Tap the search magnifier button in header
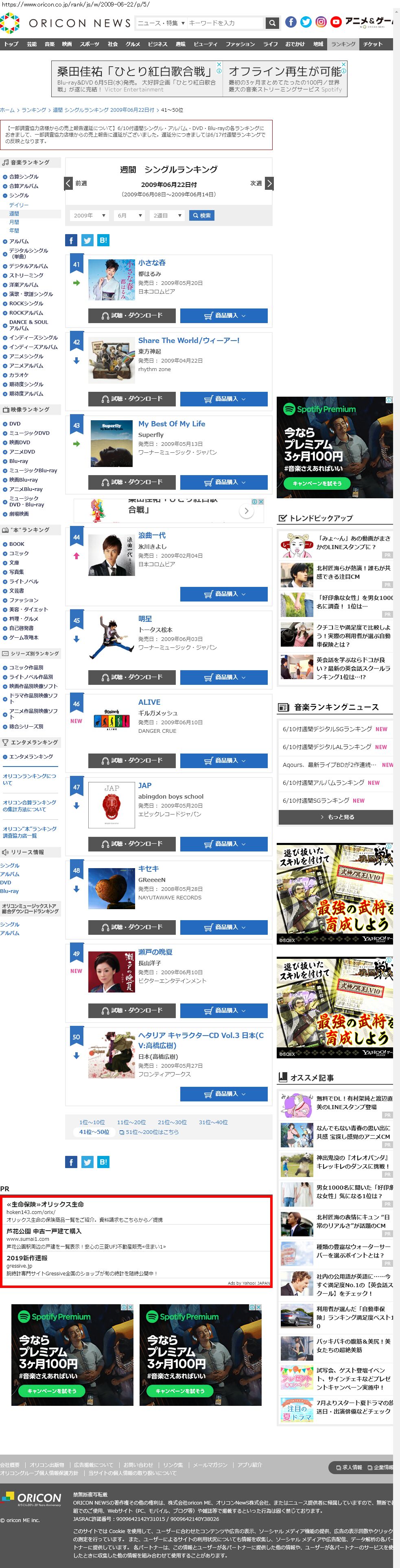 pos(273,23)
